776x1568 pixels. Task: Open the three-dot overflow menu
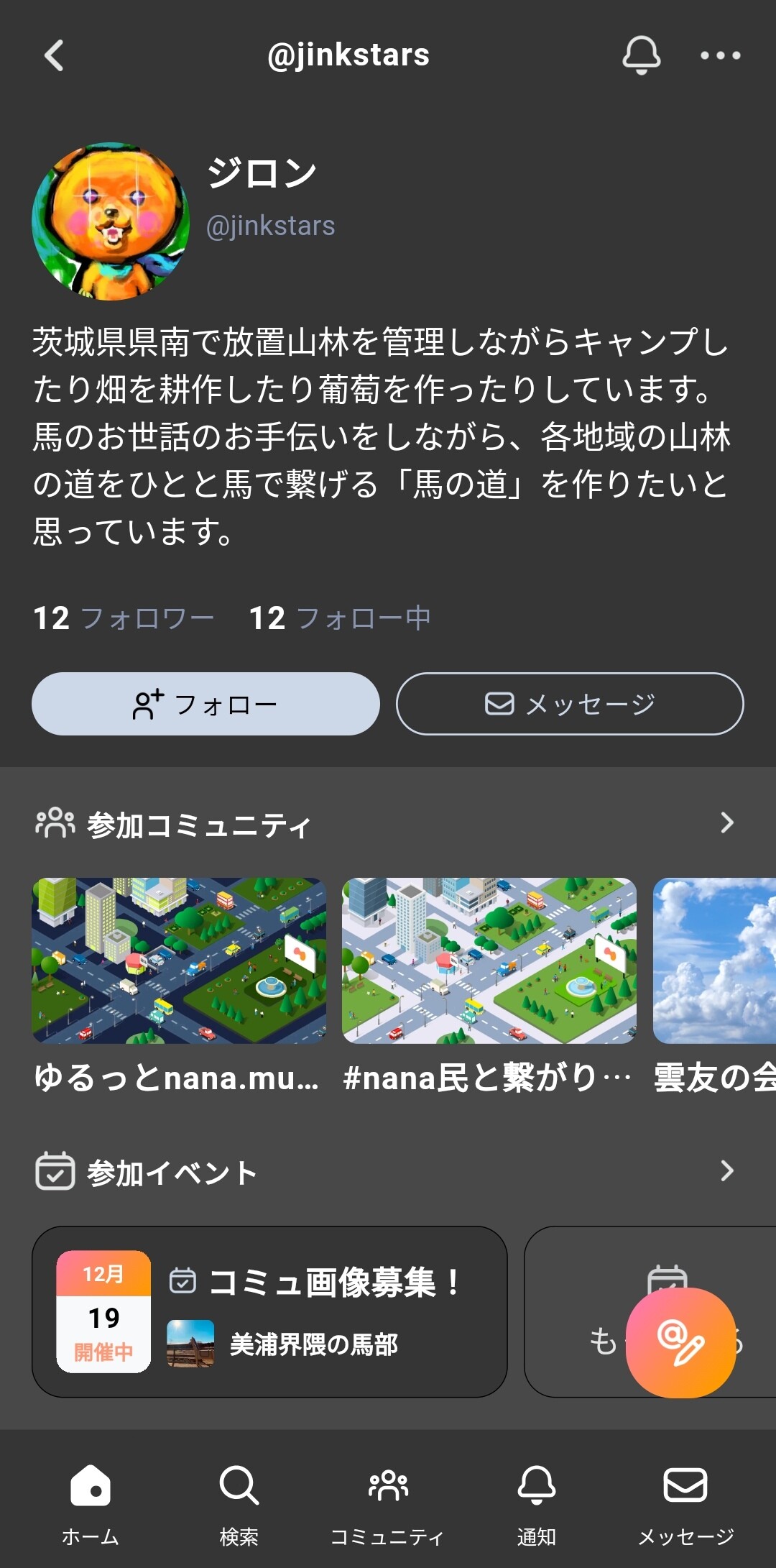(720, 55)
